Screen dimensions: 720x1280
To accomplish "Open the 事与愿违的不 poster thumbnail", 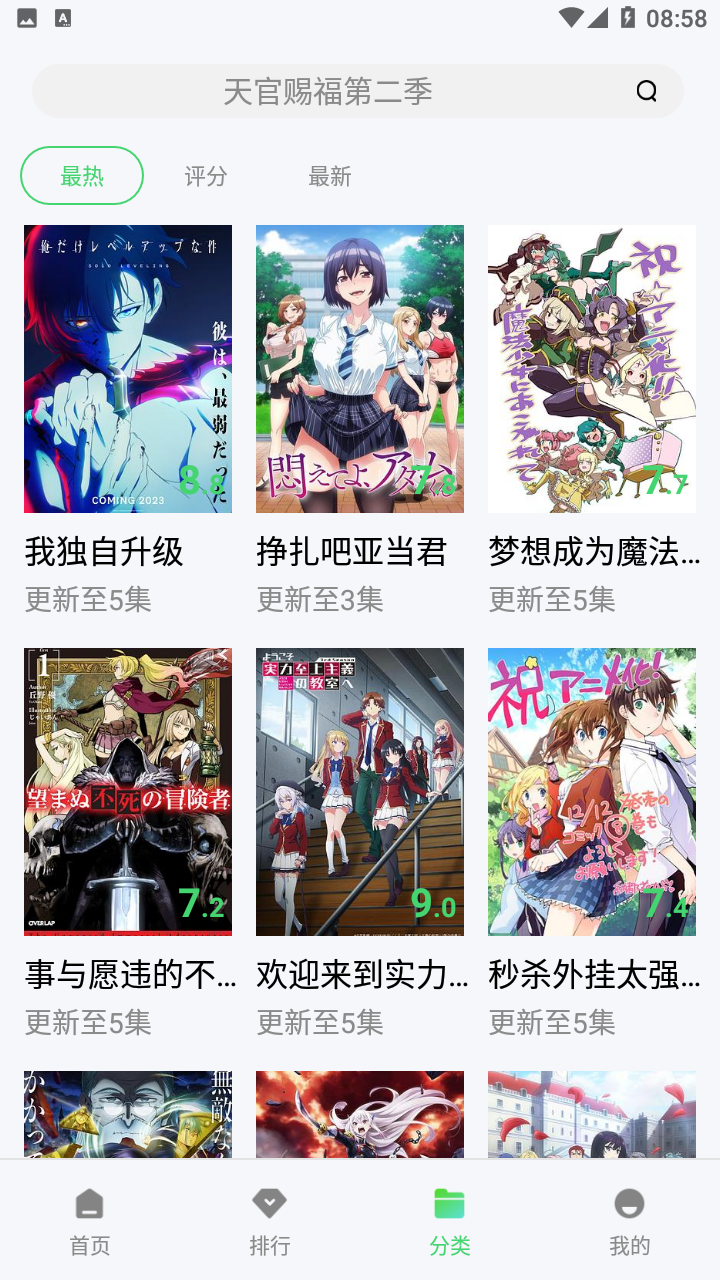I will pyautogui.click(x=127, y=791).
